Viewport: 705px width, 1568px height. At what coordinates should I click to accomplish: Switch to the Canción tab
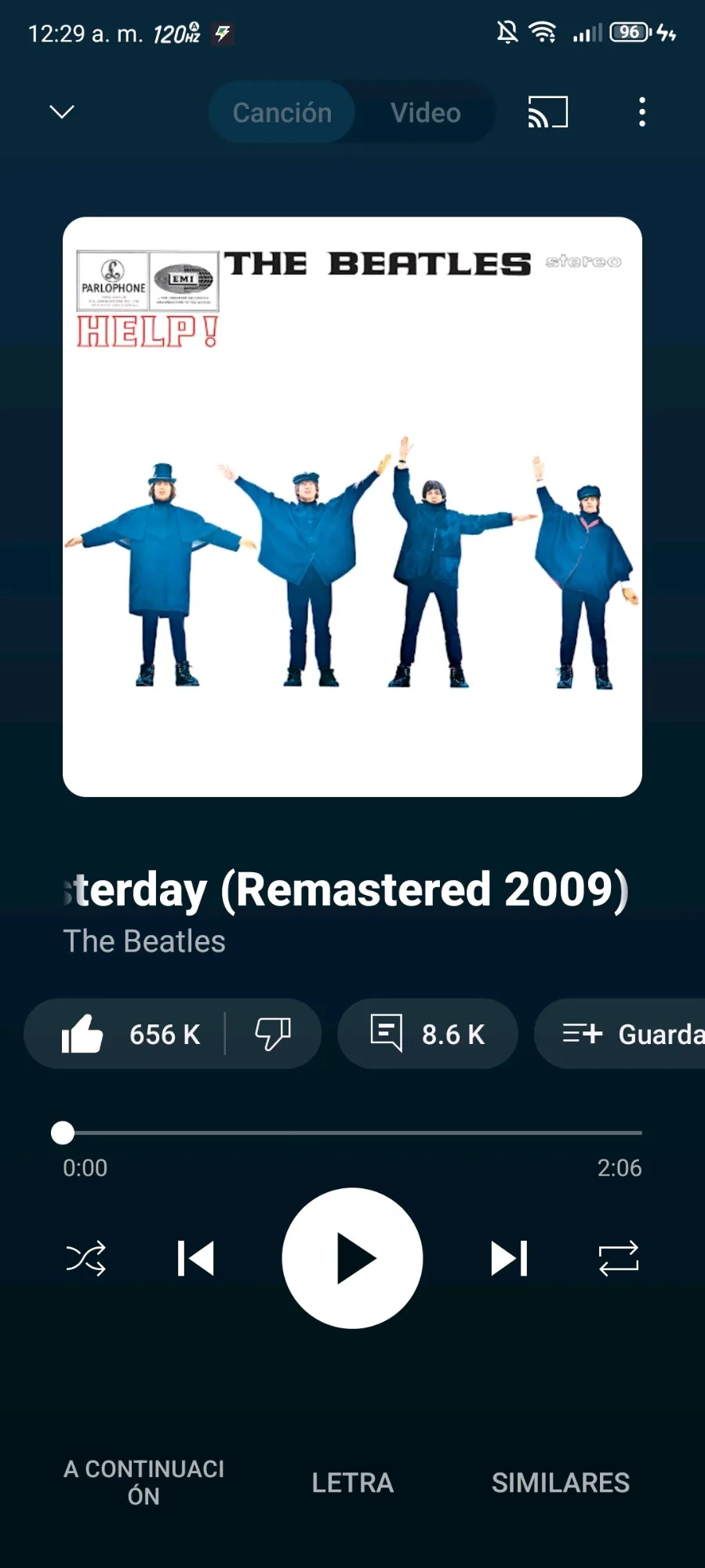point(282,113)
